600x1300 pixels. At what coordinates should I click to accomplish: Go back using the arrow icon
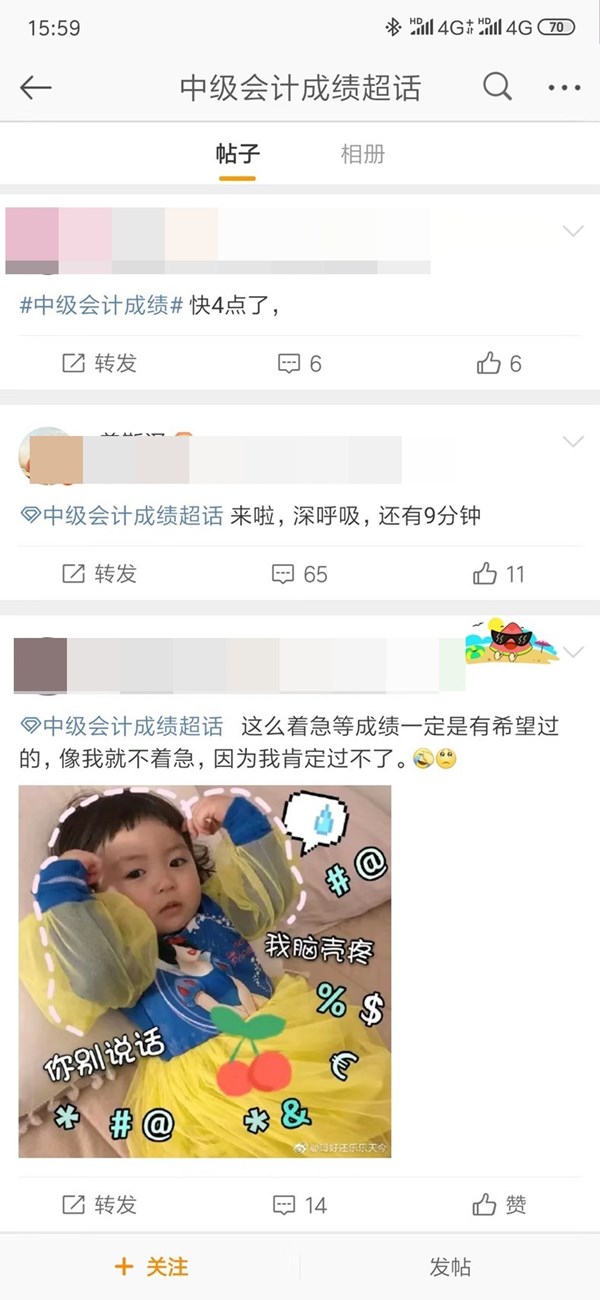point(36,88)
